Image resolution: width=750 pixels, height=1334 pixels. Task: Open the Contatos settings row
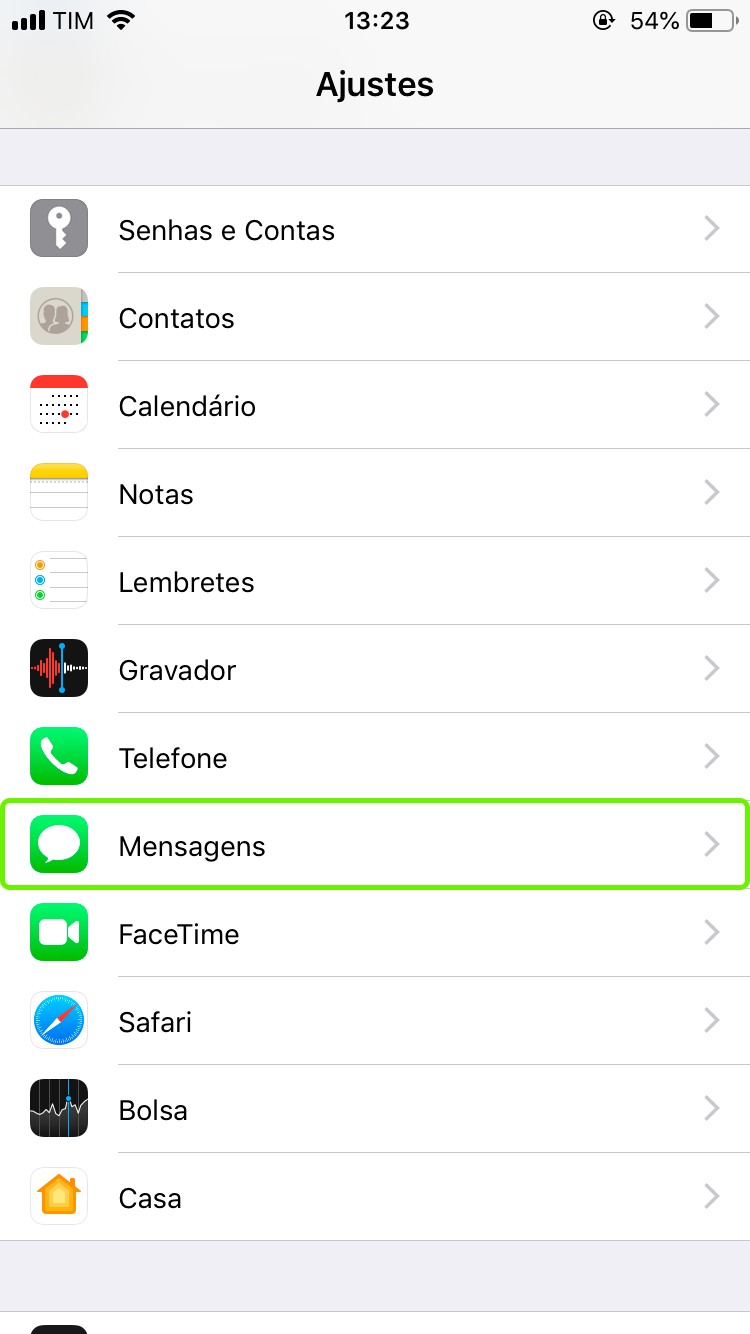(x=375, y=318)
